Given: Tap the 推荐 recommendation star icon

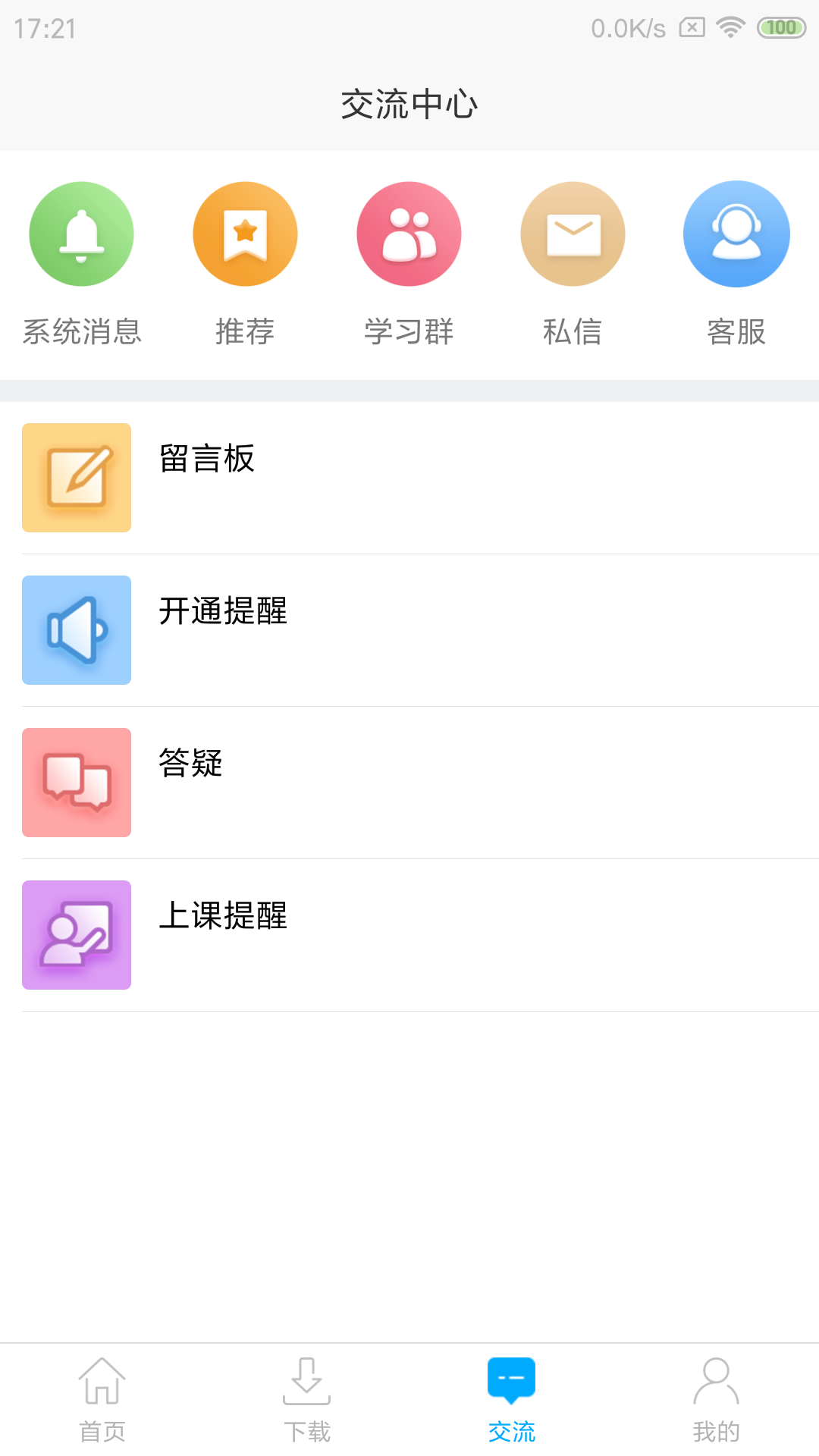Looking at the screenshot, I should pos(245,234).
